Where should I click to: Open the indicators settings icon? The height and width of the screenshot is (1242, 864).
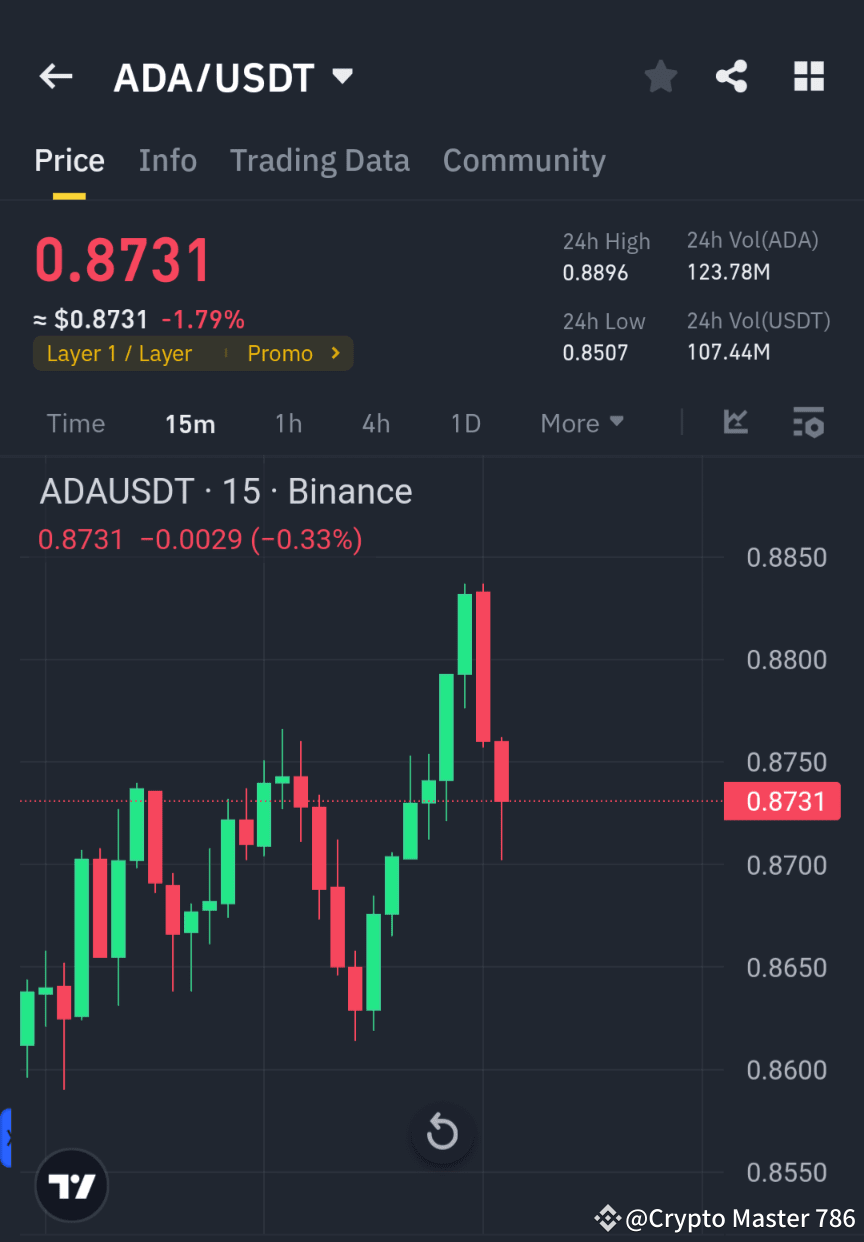[x=808, y=422]
